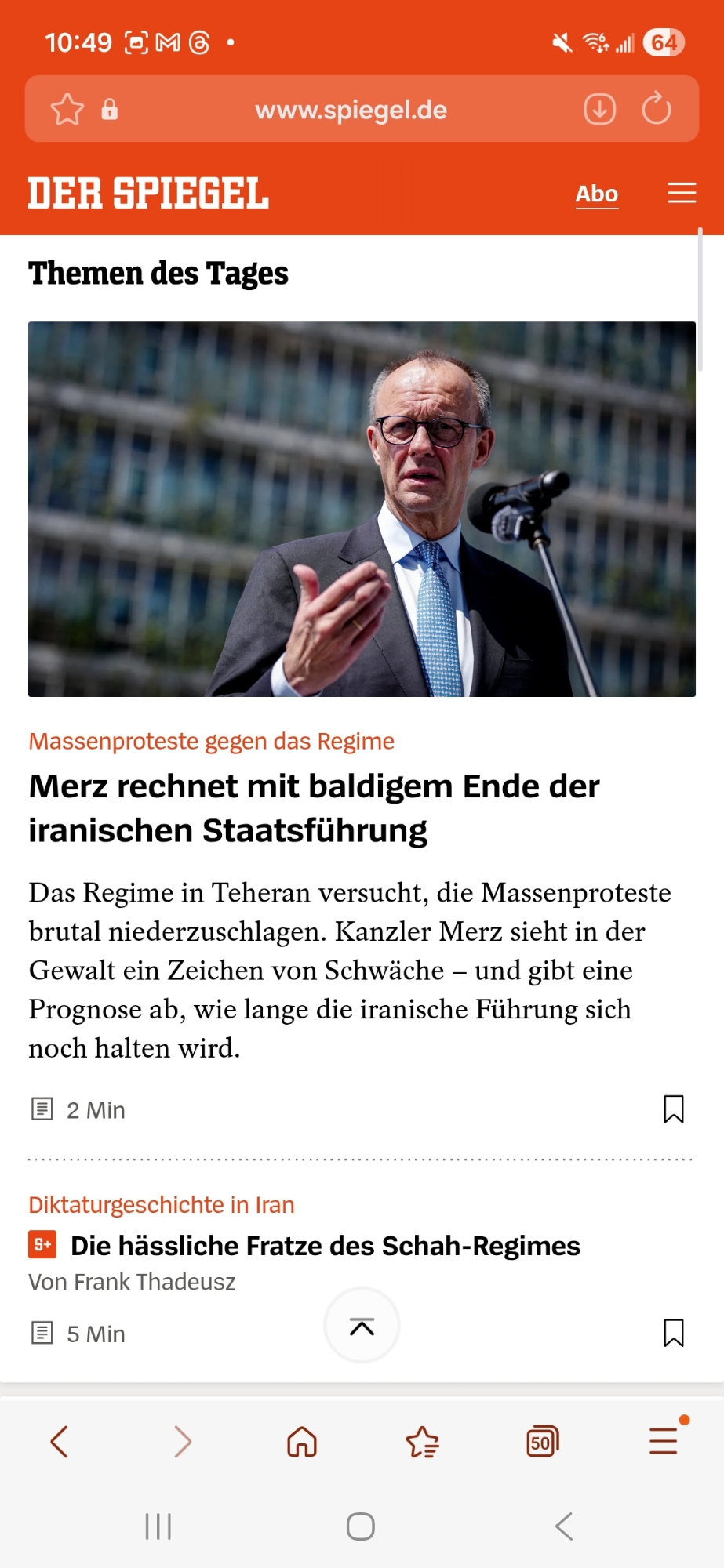724x1568 pixels.
Task: Open the browser bookmarks list
Action: click(x=423, y=1441)
